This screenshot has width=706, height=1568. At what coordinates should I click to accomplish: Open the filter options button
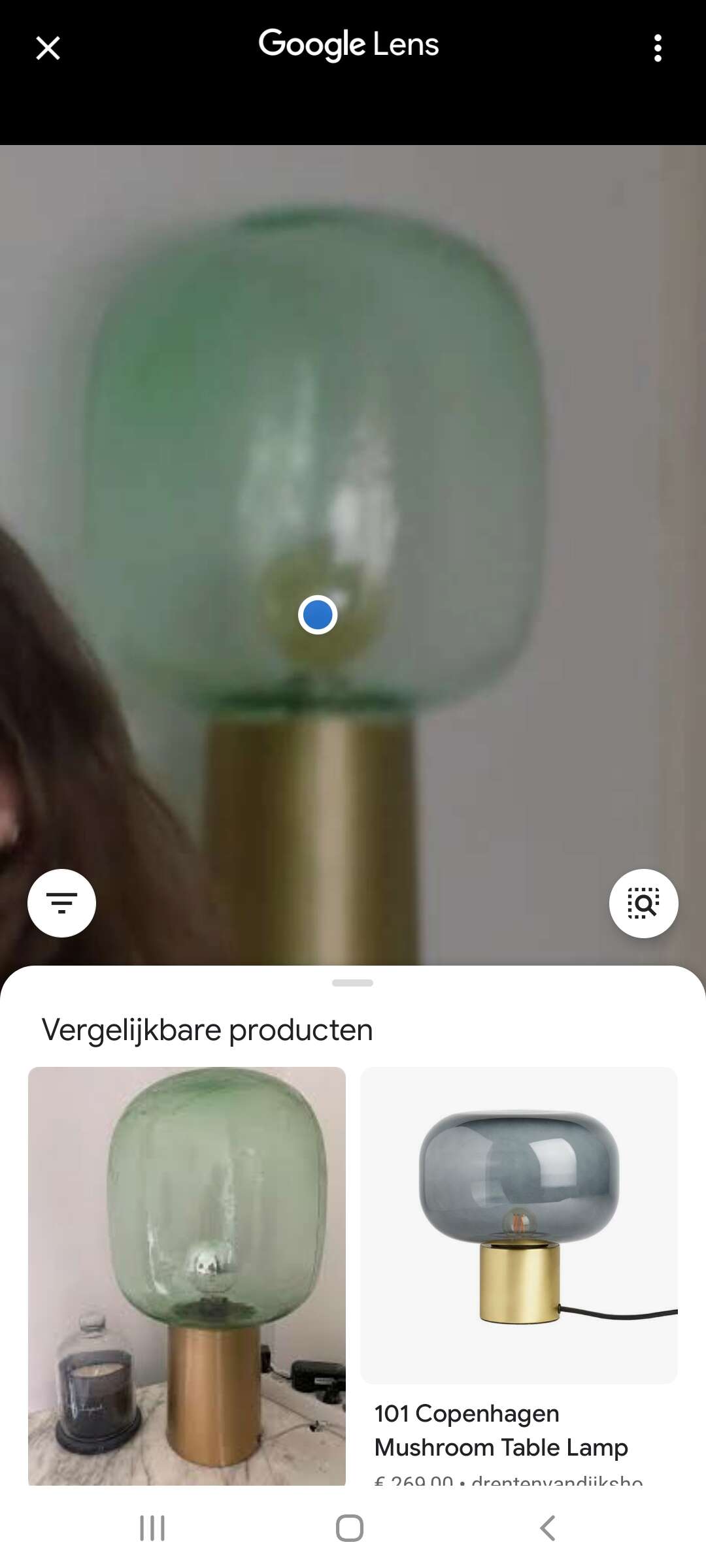point(61,903)
